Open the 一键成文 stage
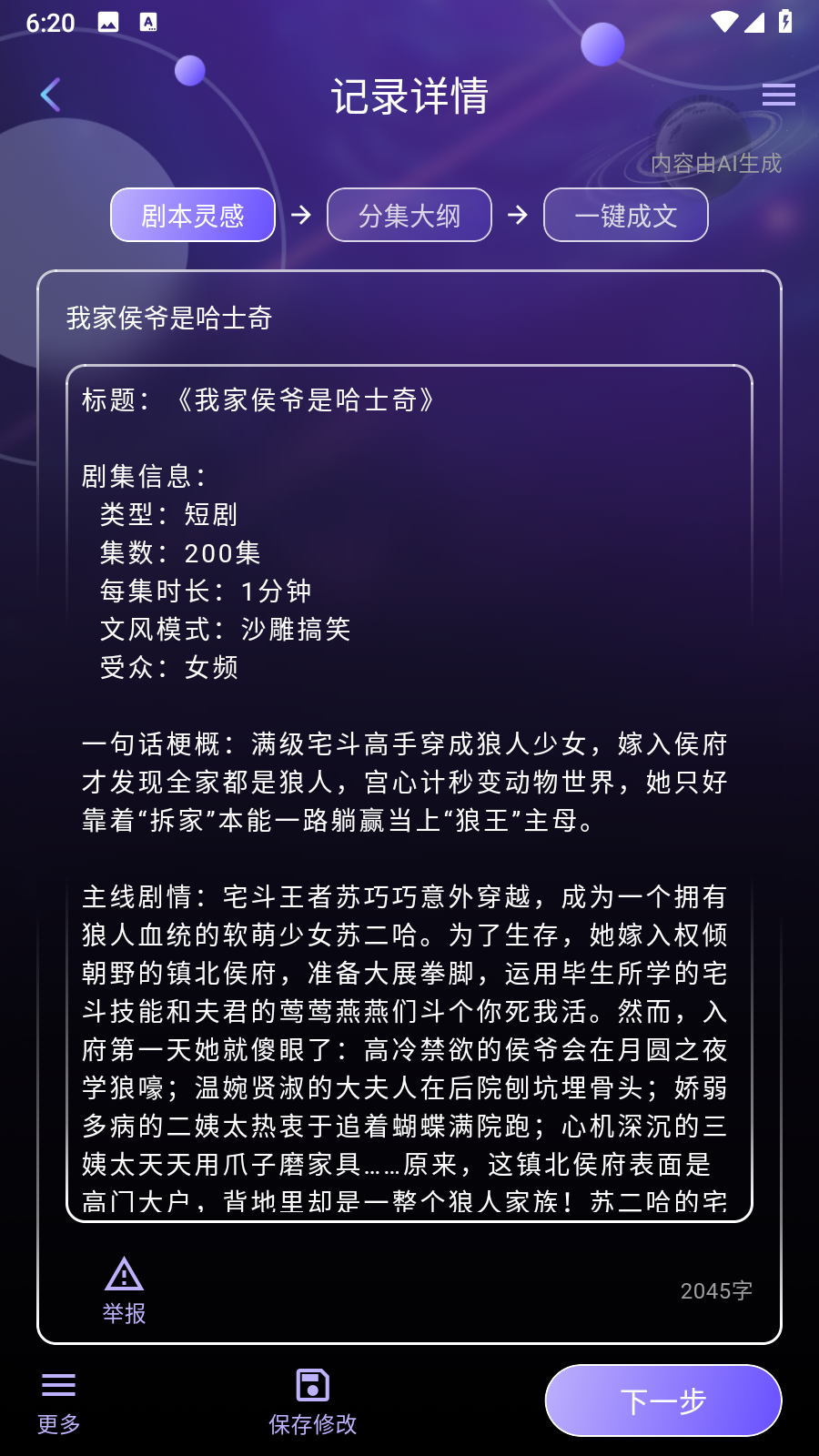 coord(625,215)
